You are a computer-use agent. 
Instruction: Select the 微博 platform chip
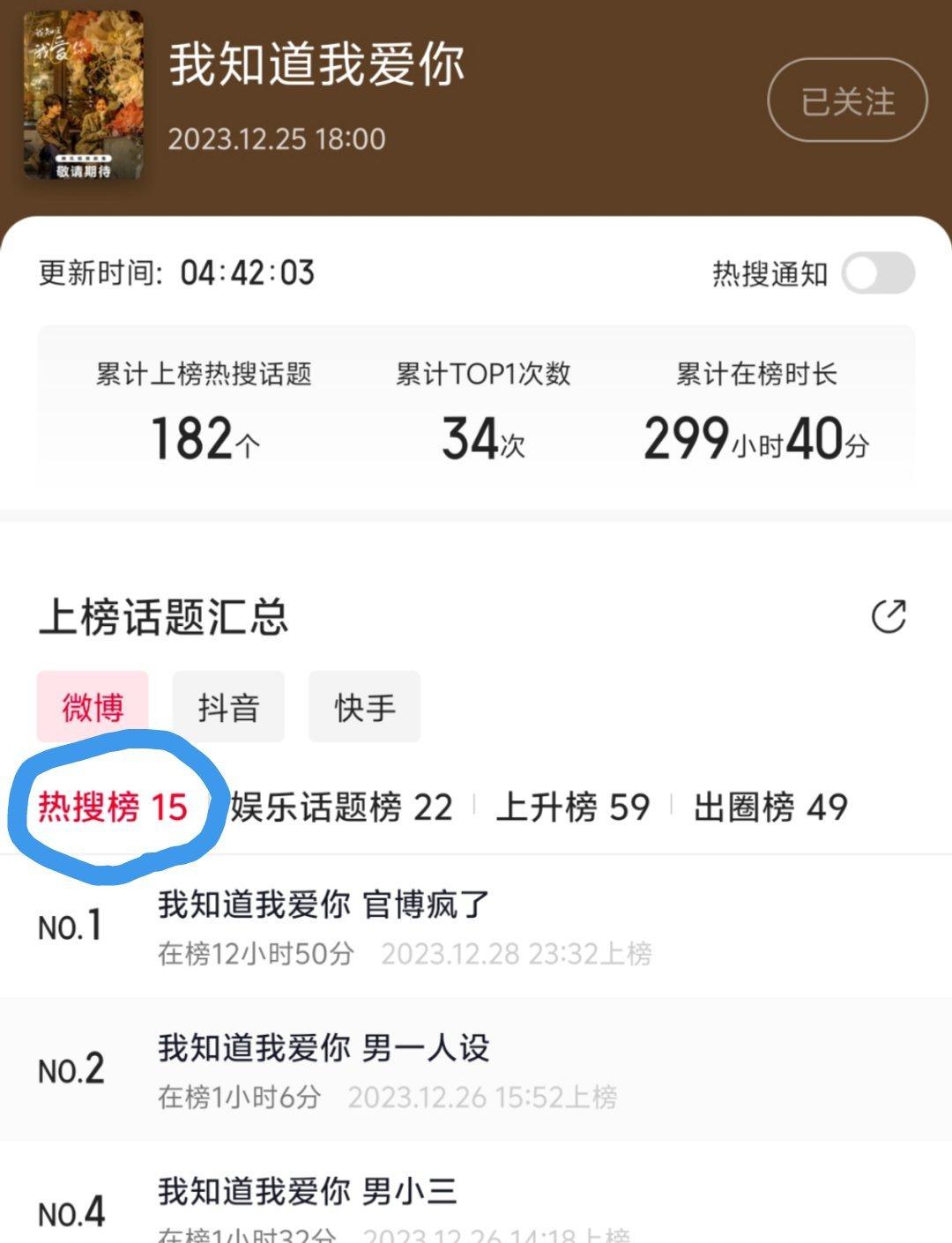coord(93,707)
